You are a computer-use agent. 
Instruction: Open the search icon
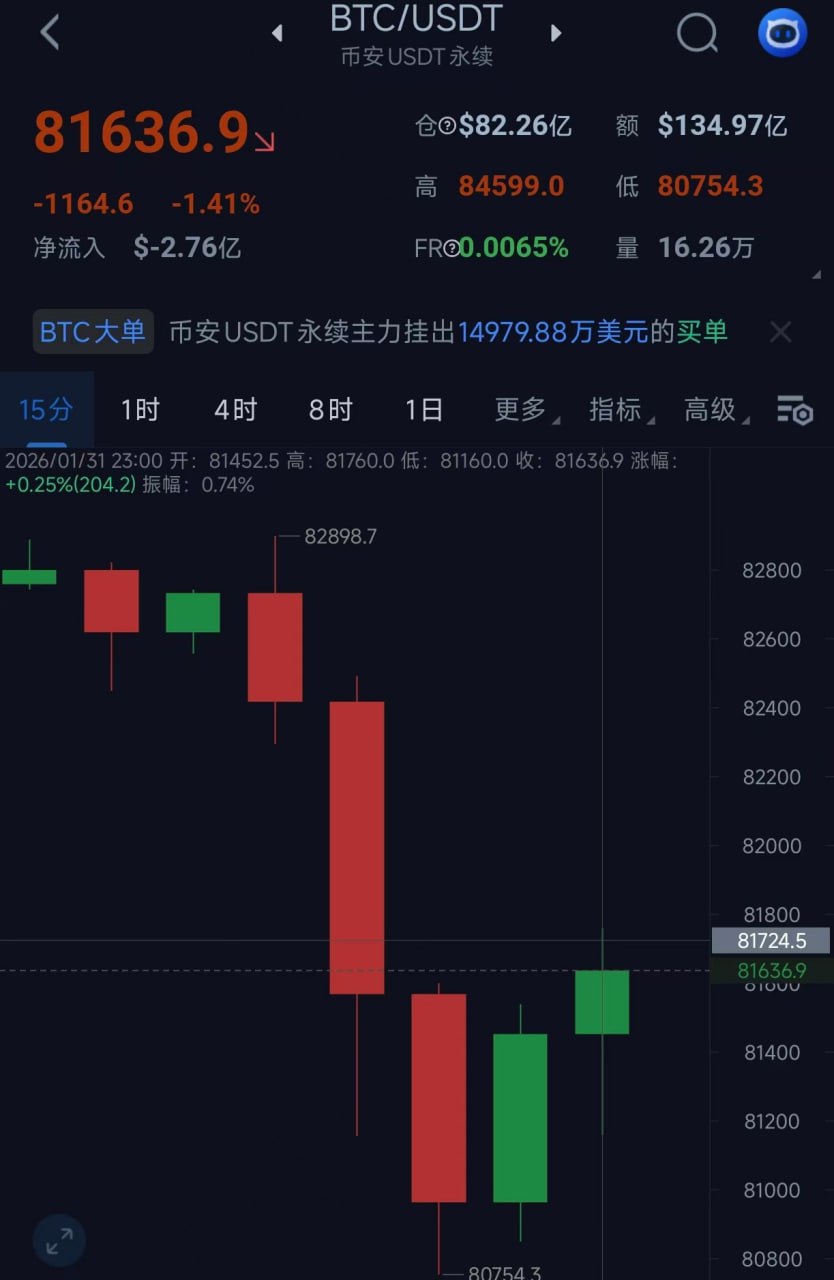(697, 33)
